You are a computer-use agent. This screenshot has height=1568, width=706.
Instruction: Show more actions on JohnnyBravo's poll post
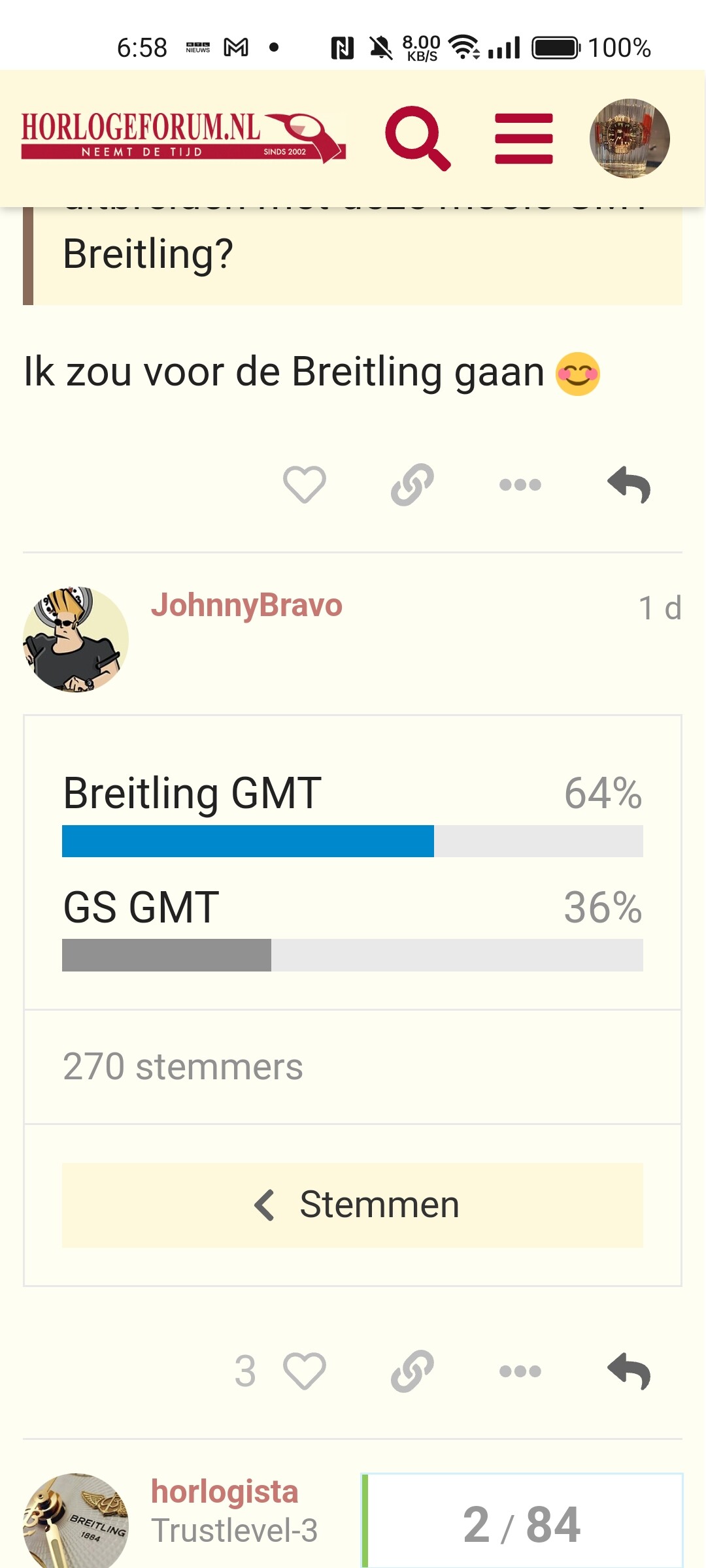click(x=520, y=1371)
